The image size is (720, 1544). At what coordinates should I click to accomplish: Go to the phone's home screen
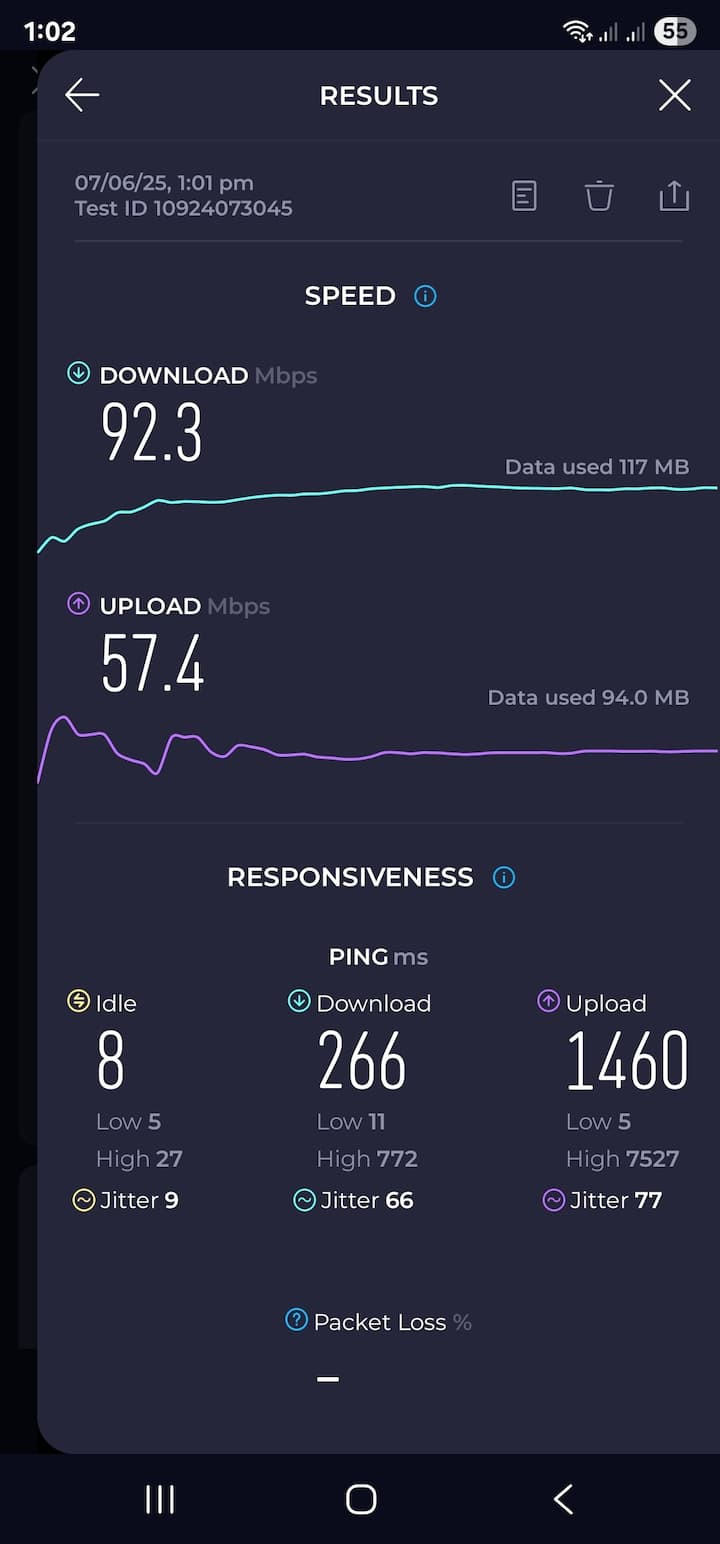coord(361,1499)
